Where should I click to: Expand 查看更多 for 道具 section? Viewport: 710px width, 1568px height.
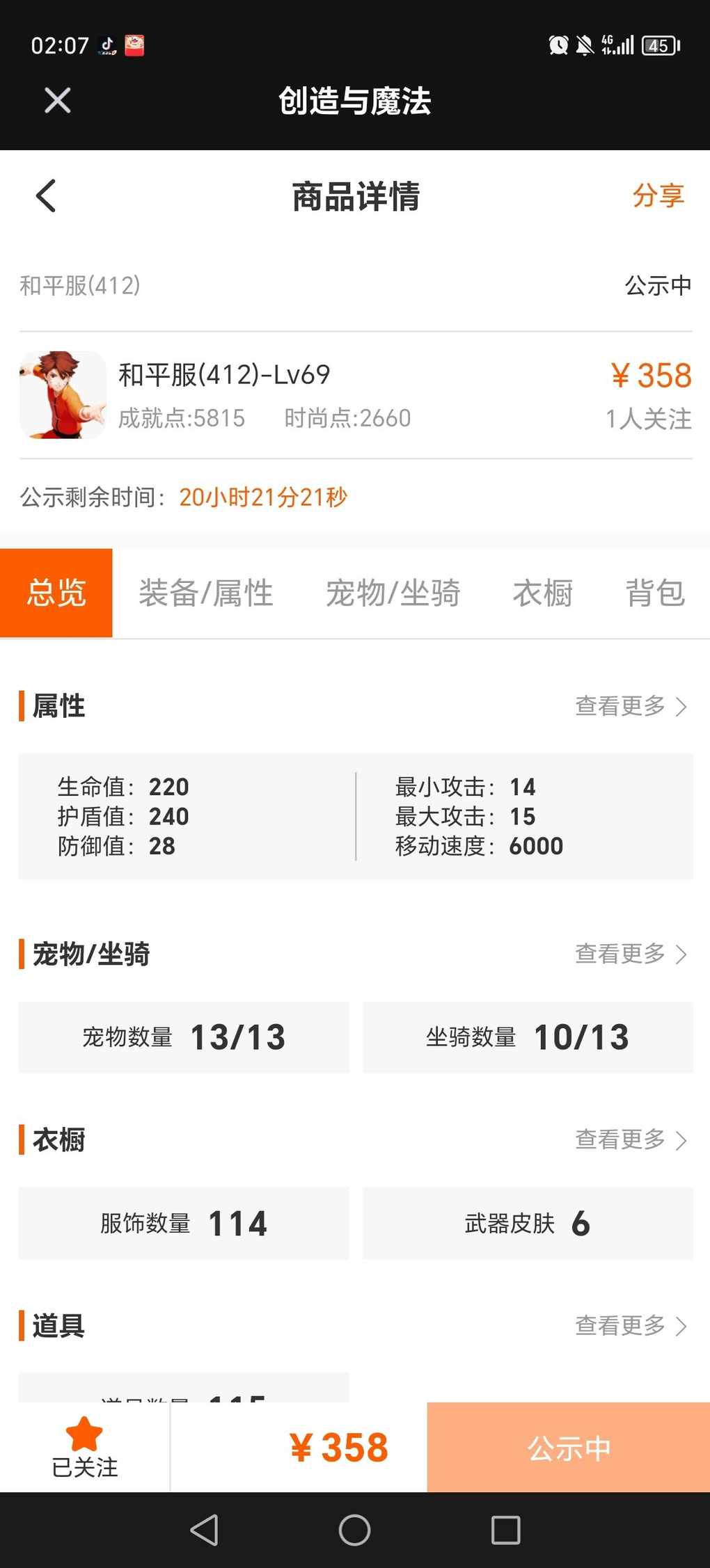pos(630,1326)
